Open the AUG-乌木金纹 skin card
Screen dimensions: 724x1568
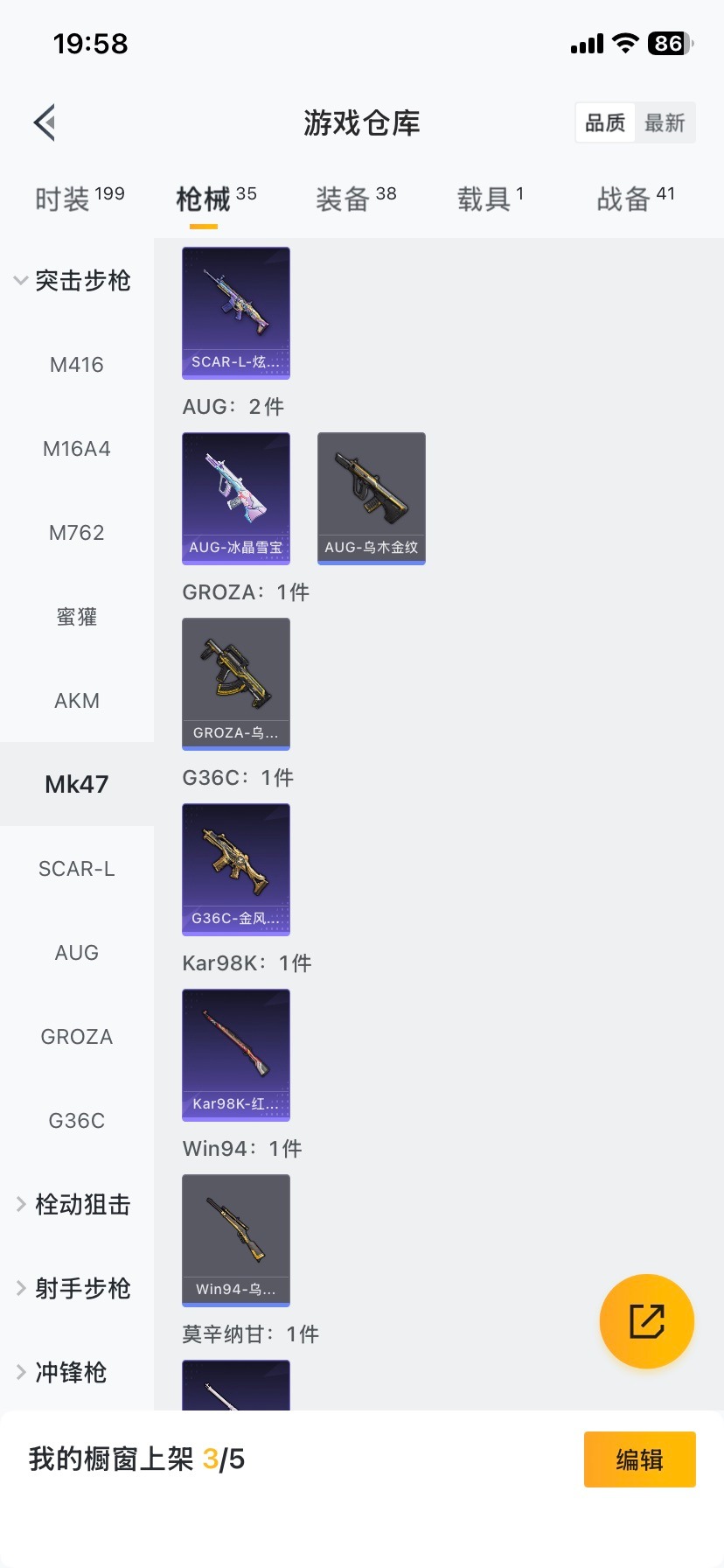click(372, 499)
